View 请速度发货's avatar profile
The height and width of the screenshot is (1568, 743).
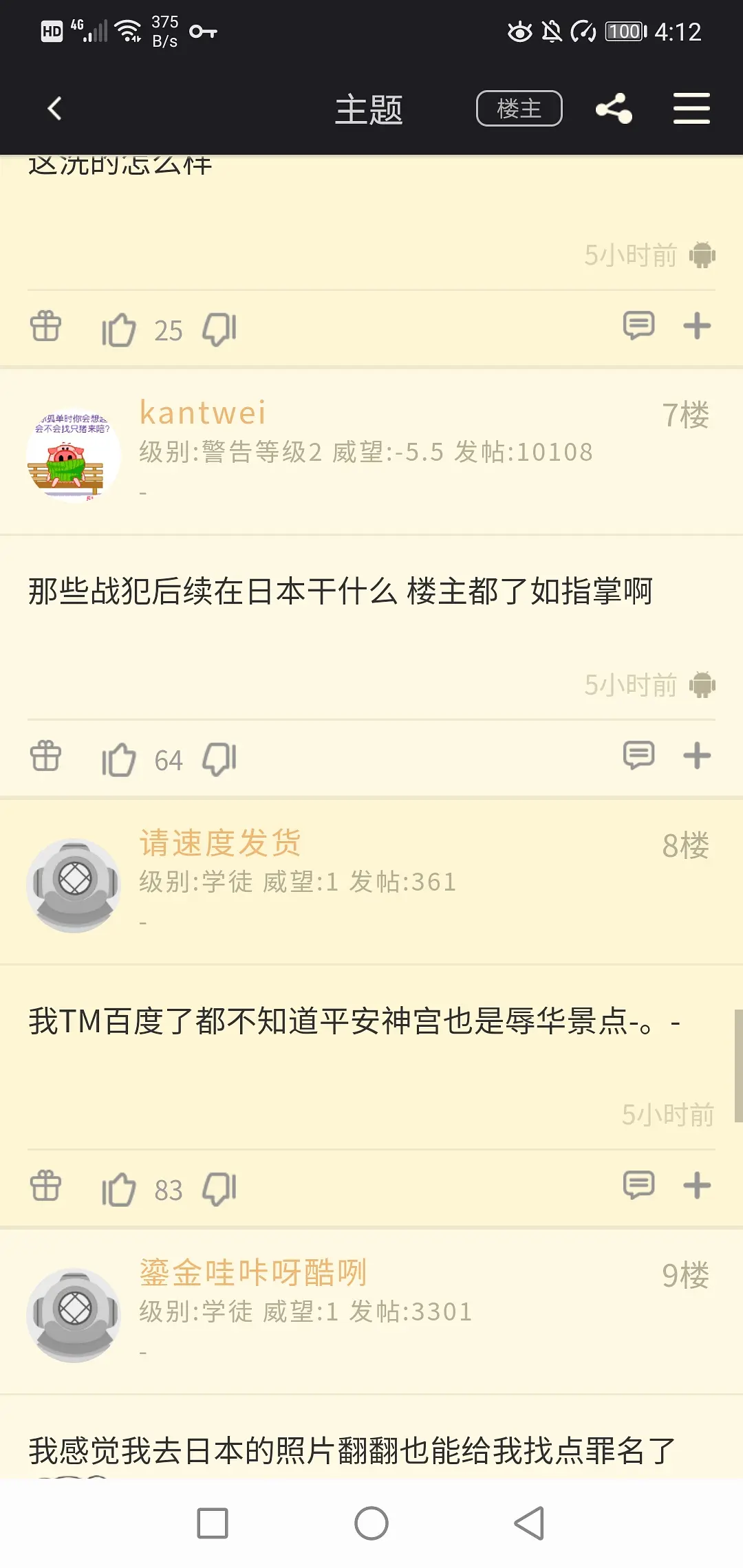click(x=74, y=885)
